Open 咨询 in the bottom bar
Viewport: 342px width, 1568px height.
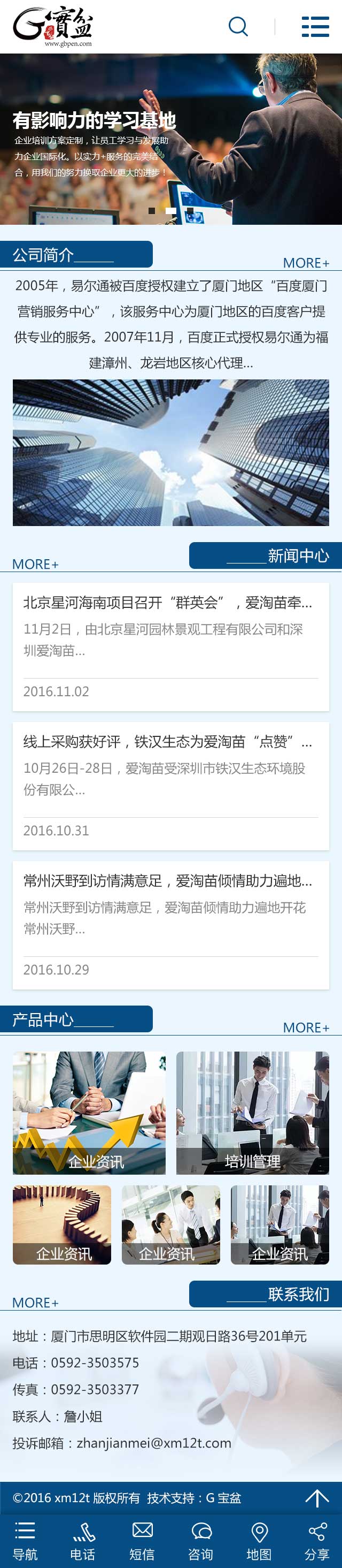point(200,1541)
